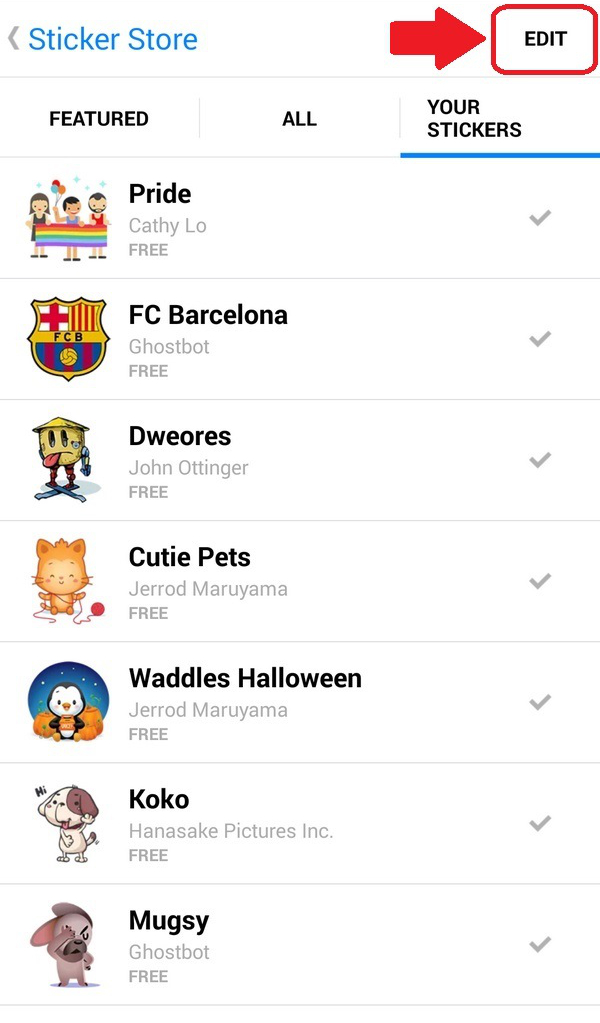Switch to the ALL tab
The height and width of the screenshot is (1023, 600).
click(x=299, y=119)
